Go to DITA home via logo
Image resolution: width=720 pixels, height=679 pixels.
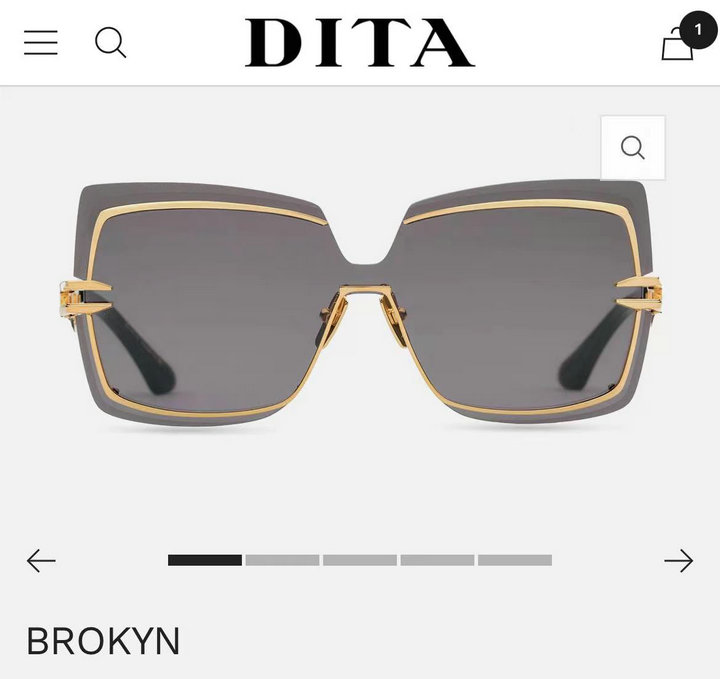[x=360, y=42]
